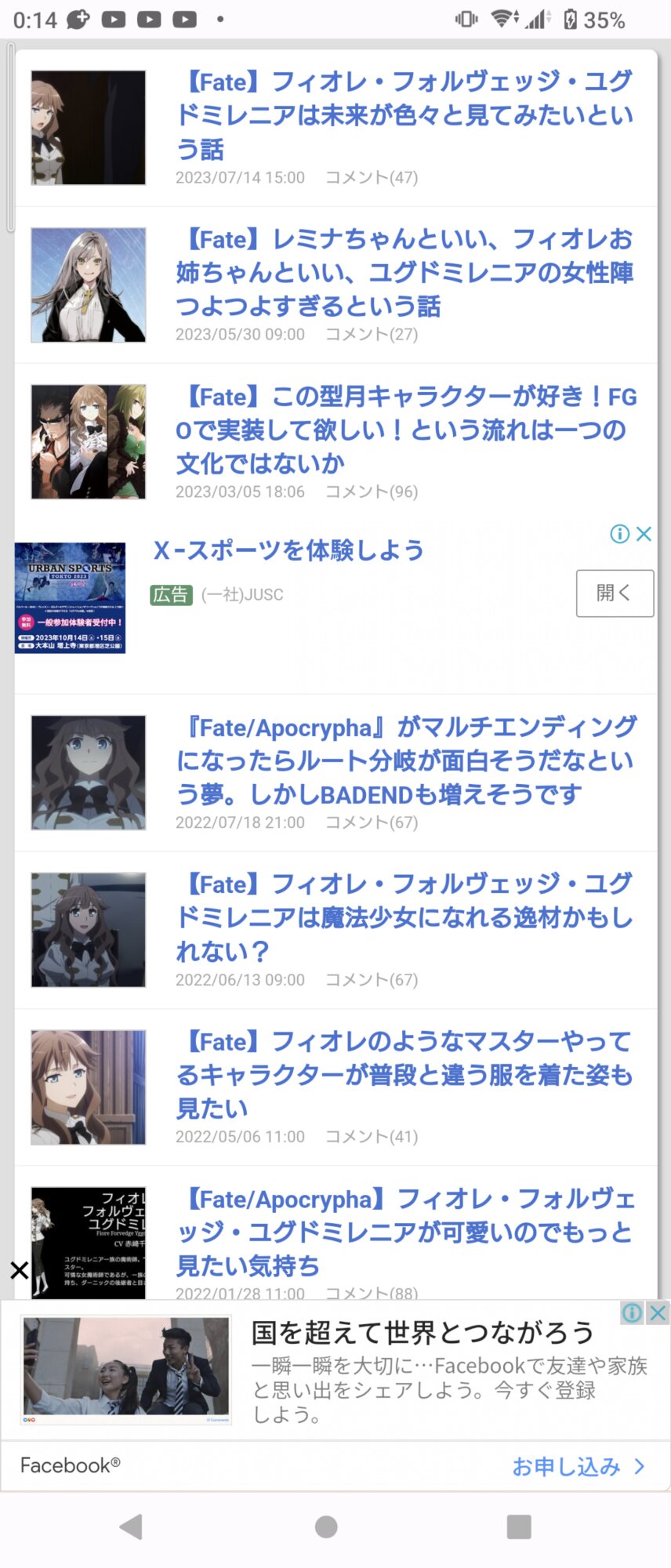
Task: Open the Fate/Apocrypha マルチエンディング article
Action: click(x=404, y=760)
